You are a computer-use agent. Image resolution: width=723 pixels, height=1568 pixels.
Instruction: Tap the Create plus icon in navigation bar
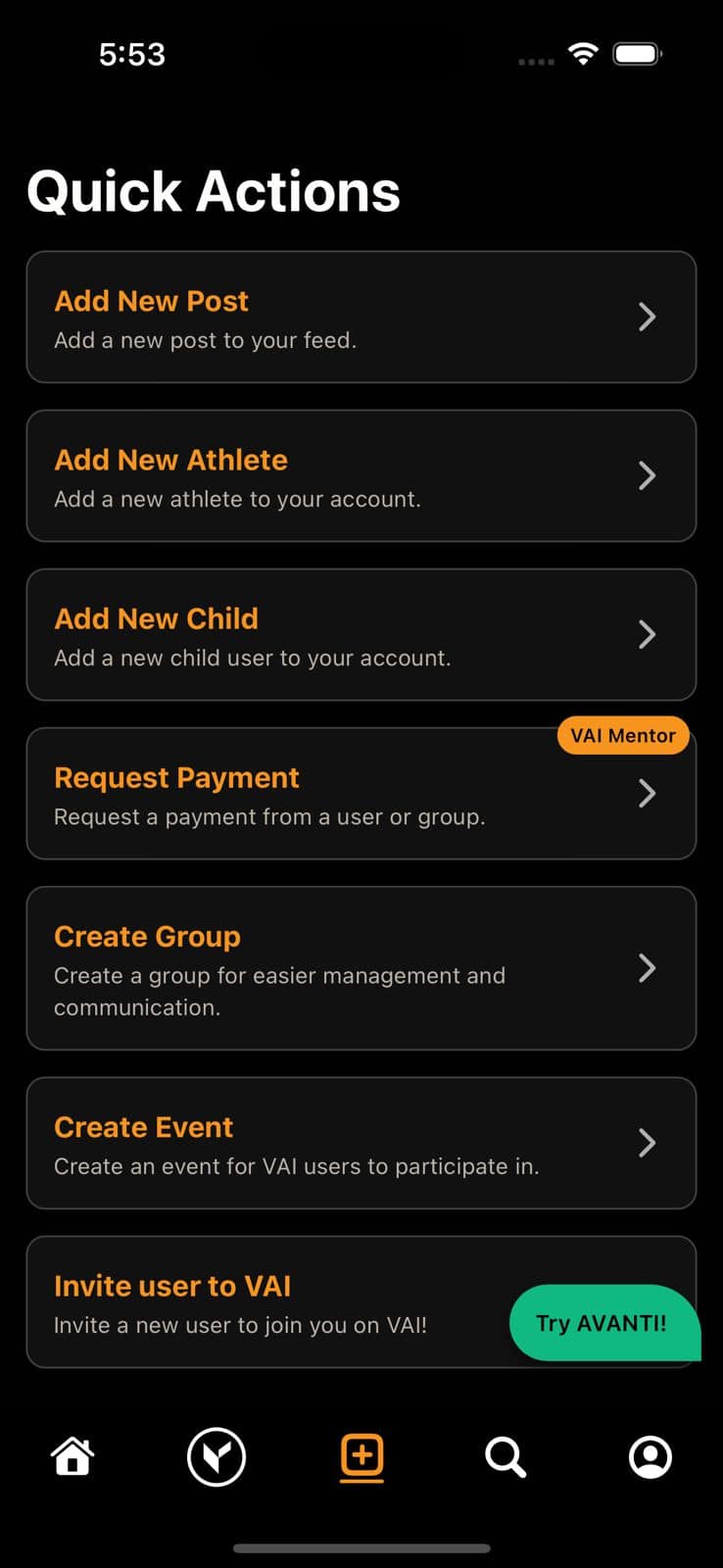(361, 1457)
